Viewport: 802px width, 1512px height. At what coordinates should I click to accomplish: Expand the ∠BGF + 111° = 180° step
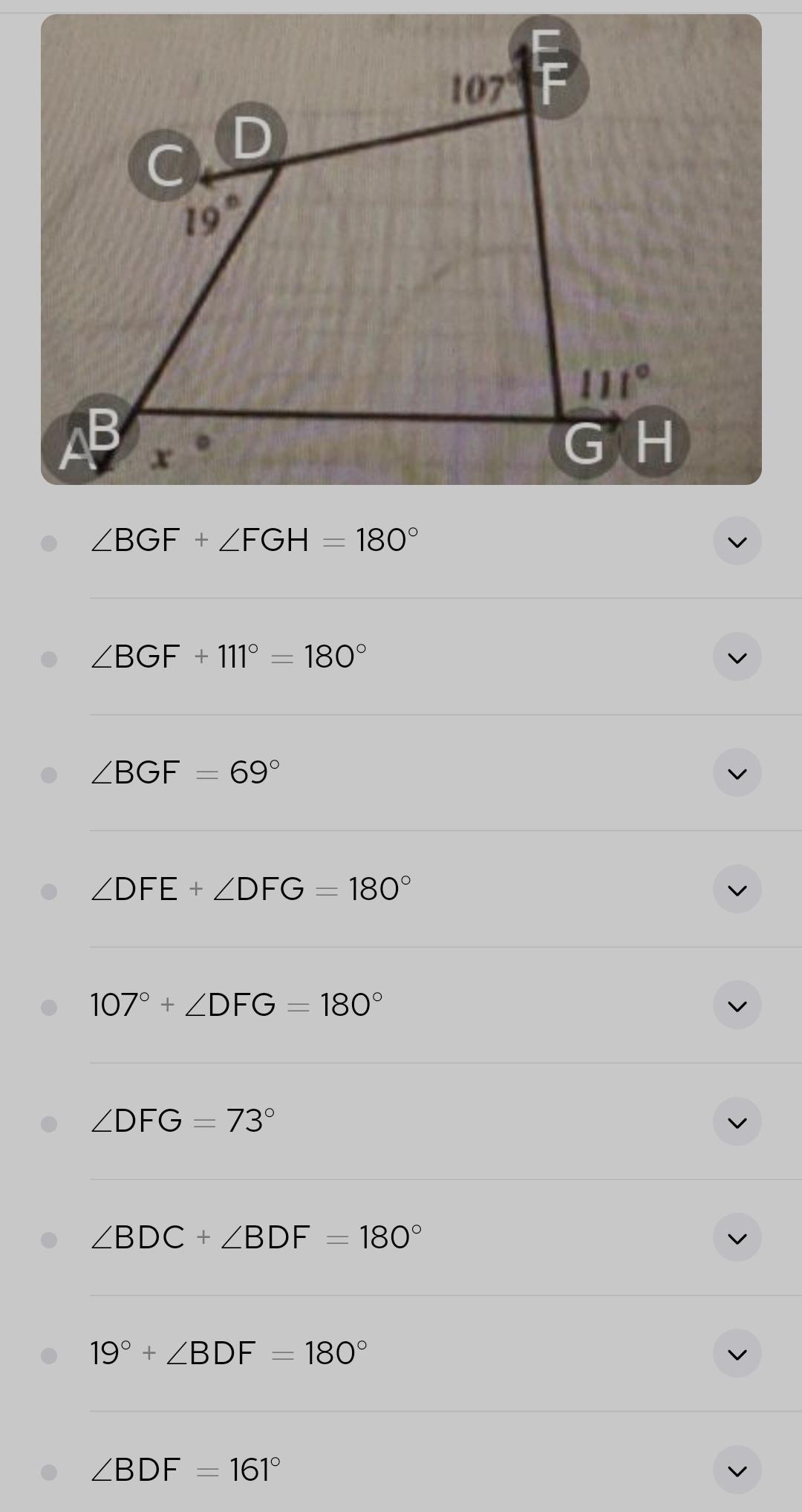737,657
